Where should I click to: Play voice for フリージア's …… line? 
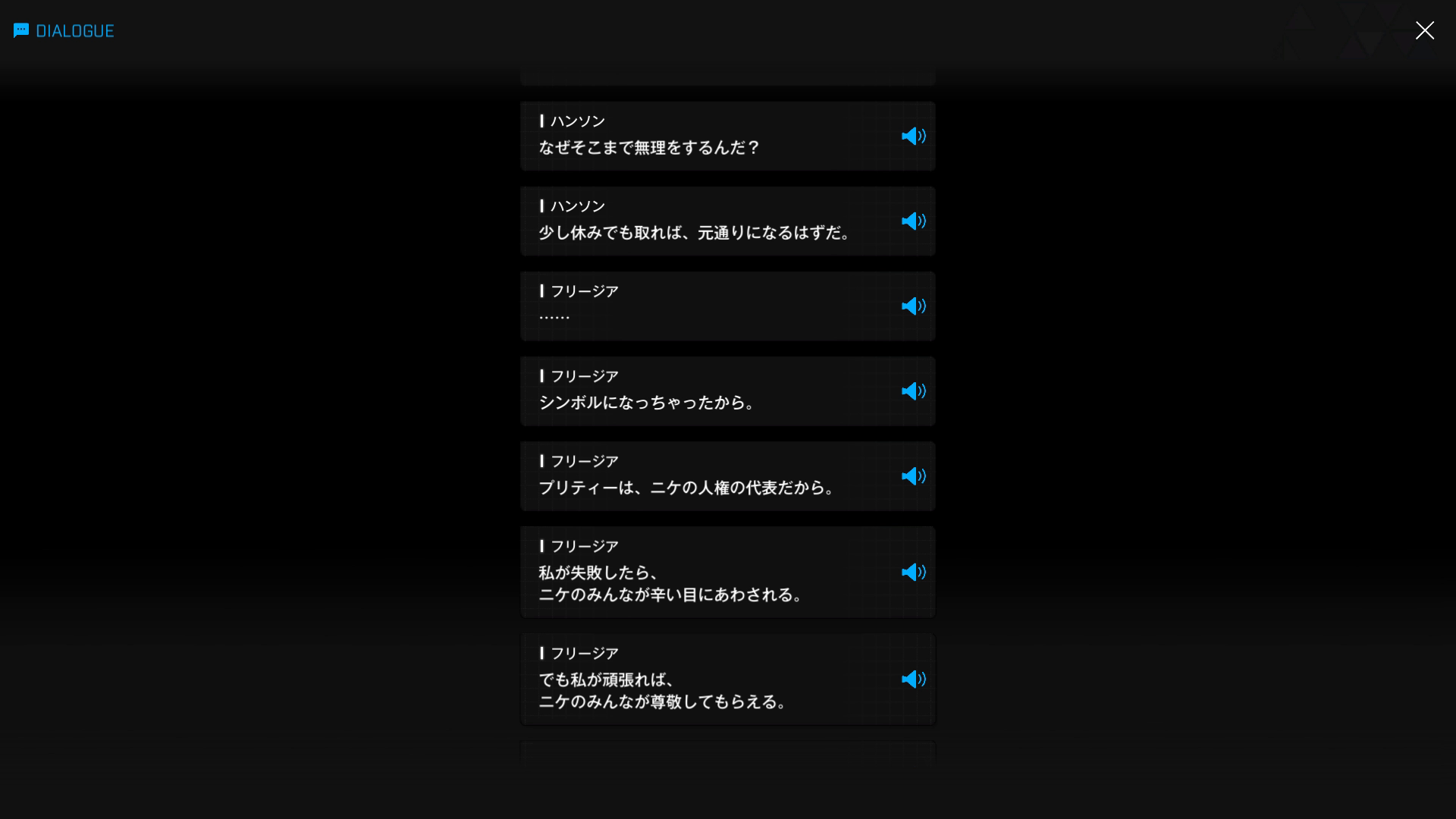pos(913,306)
